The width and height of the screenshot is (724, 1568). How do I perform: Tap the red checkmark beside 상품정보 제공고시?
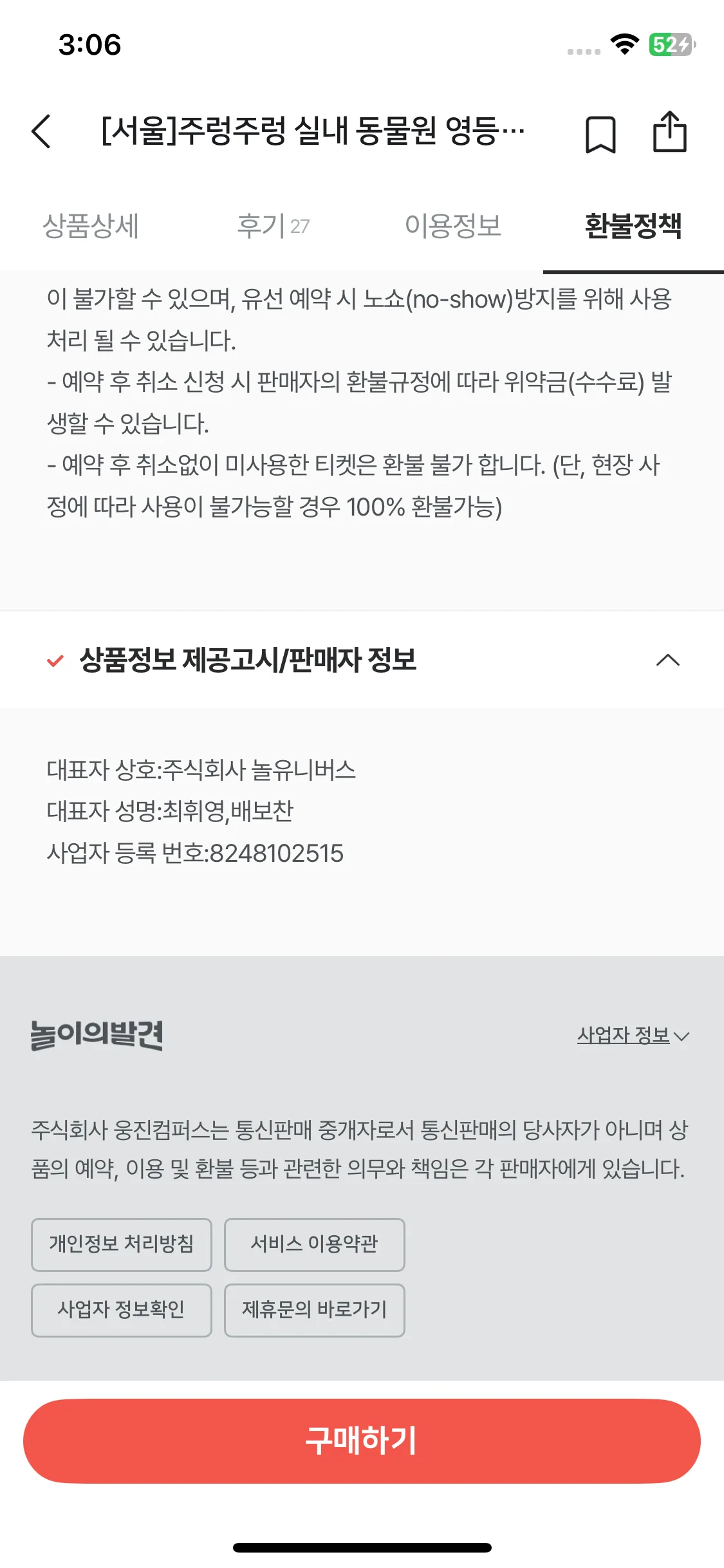[54, 660]
